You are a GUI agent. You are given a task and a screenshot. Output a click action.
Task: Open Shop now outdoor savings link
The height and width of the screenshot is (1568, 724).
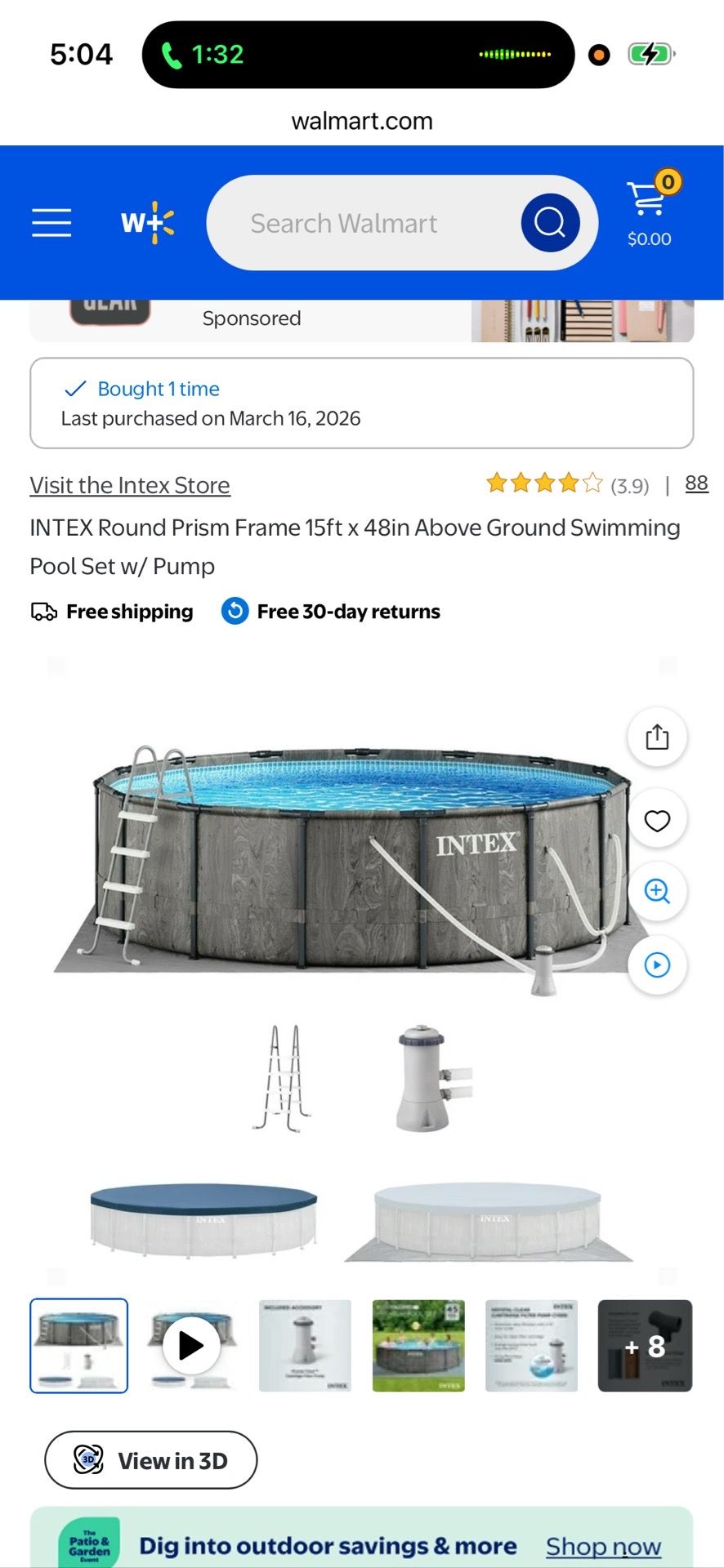pyautogui.click(x=603, y=1546)
